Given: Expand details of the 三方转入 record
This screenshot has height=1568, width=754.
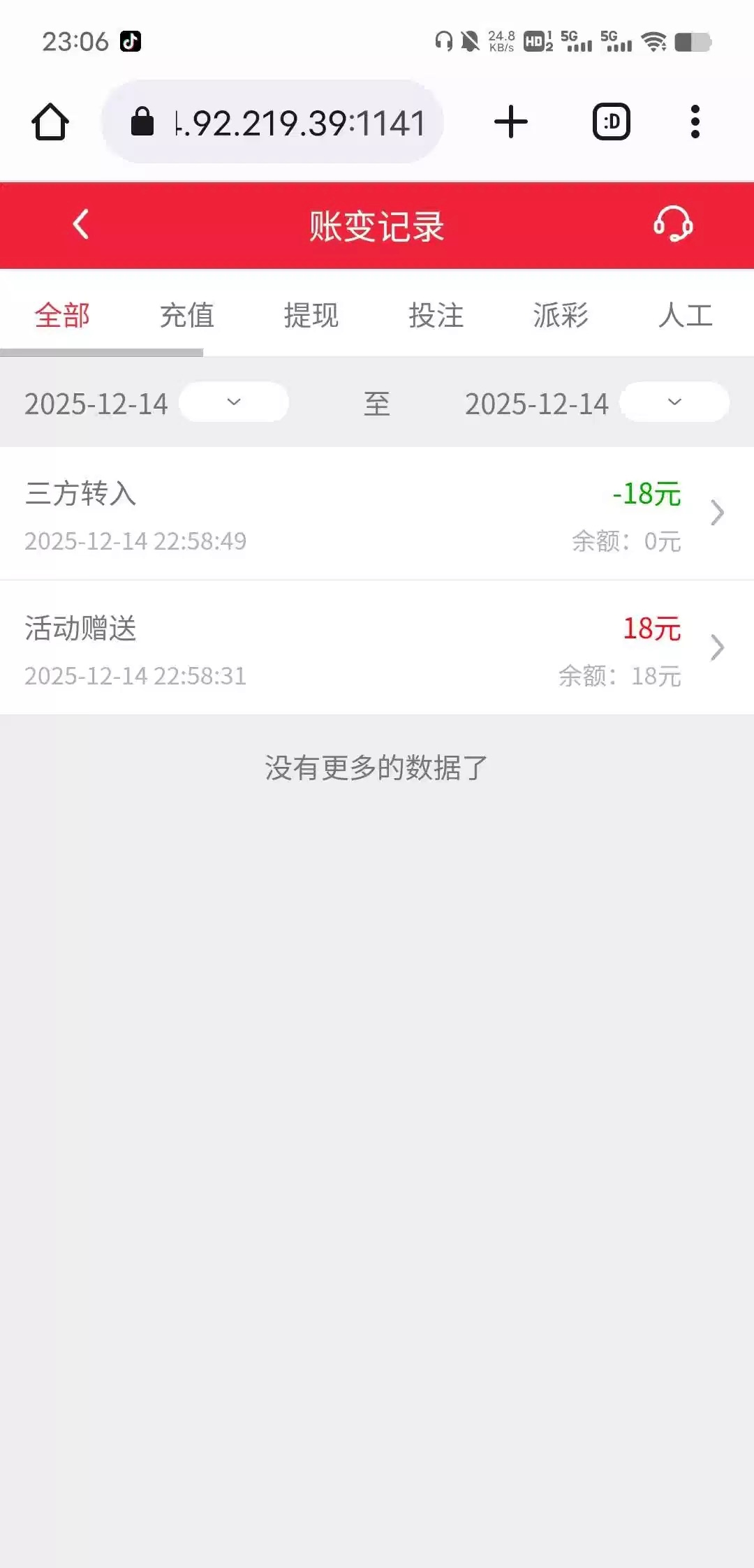Looking at the screenshot, I should point(717,513).
